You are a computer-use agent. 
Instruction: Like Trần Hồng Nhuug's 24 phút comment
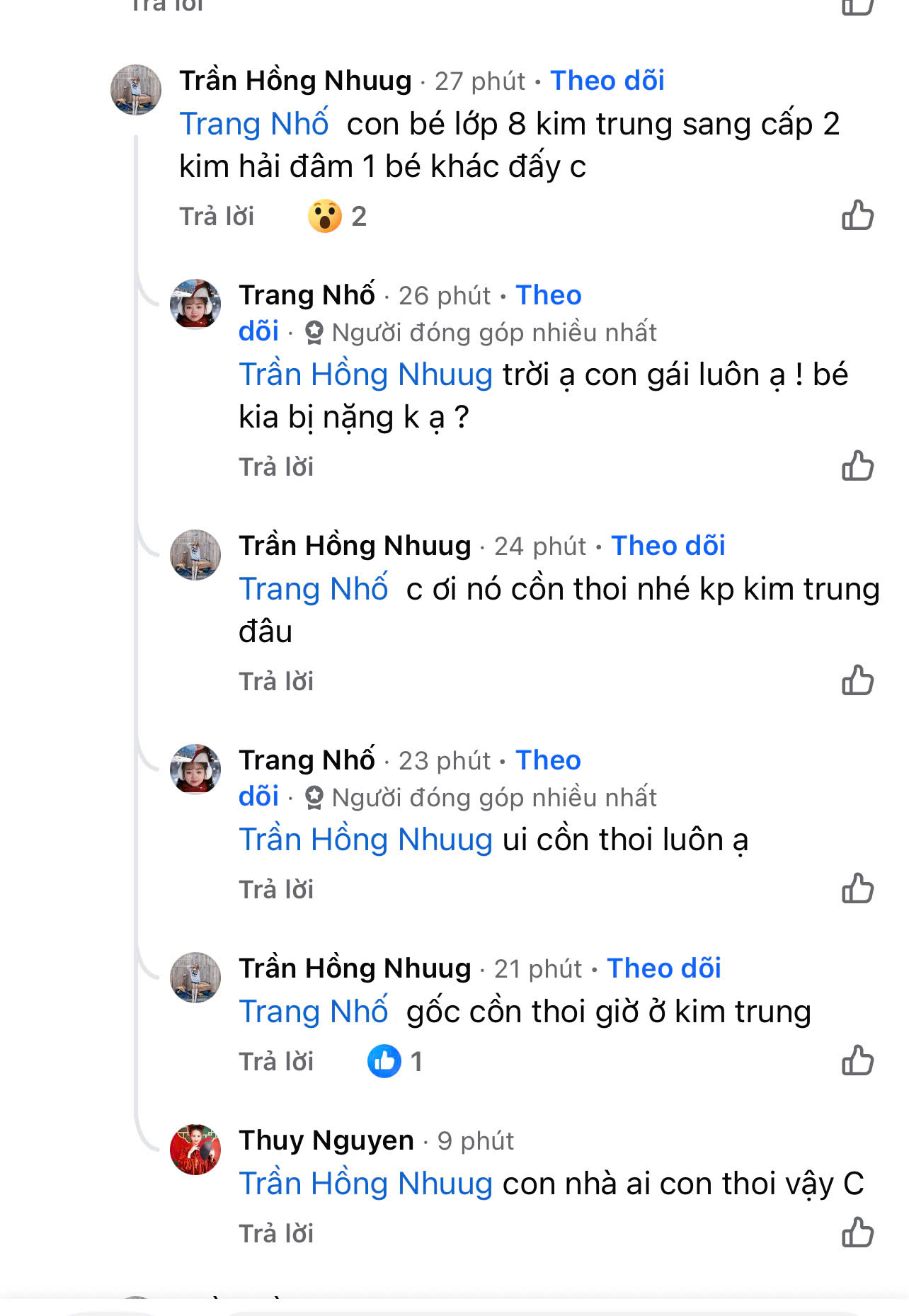point(857,680)
